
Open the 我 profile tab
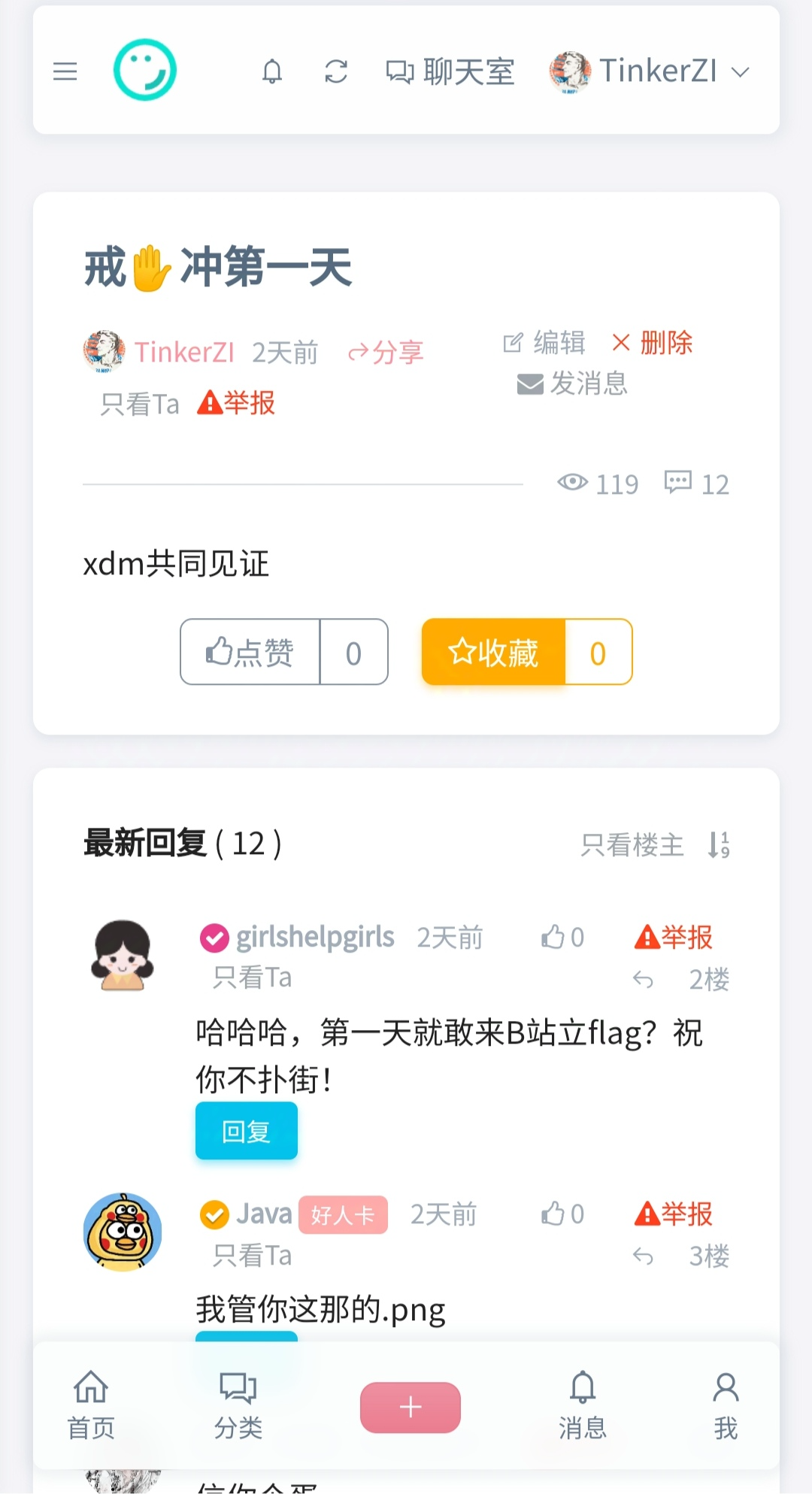726,1406
